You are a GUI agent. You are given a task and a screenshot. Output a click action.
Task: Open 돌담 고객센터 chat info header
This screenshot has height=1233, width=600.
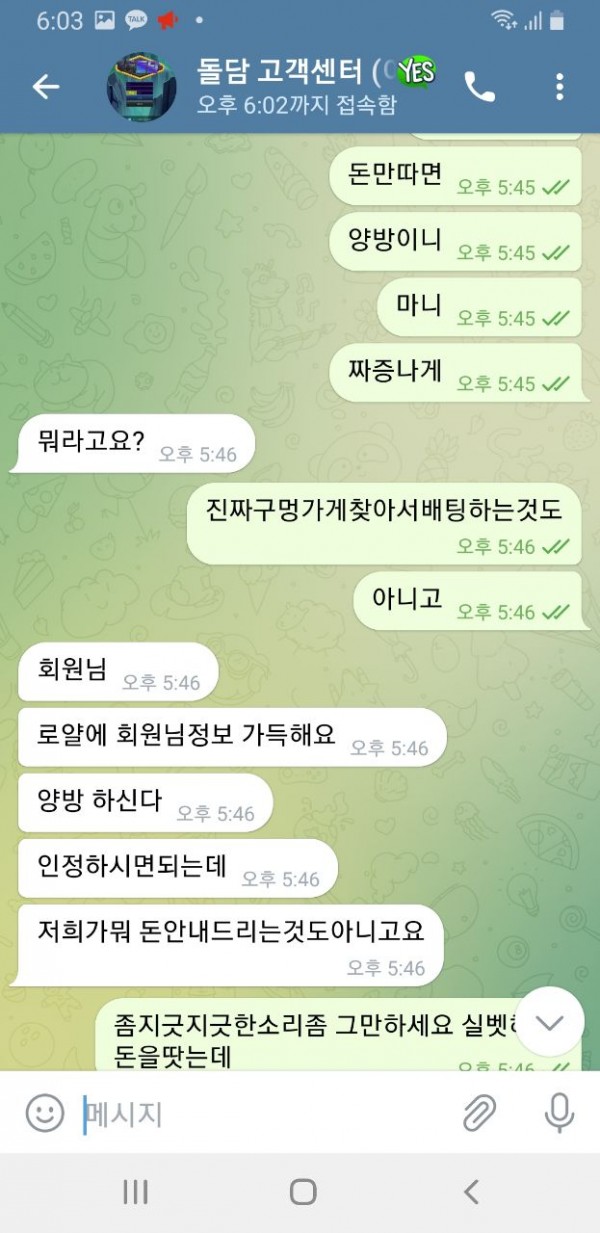click(300, 87)
